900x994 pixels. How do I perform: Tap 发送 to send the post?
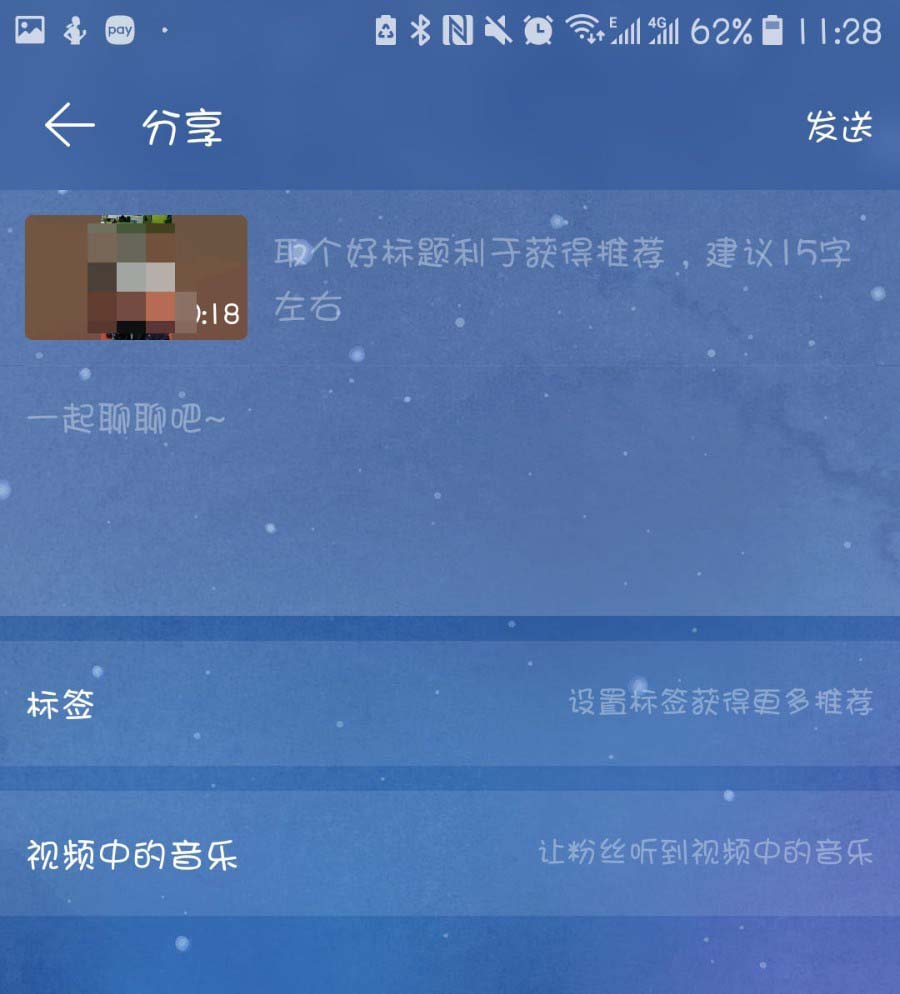coord(839,127)
